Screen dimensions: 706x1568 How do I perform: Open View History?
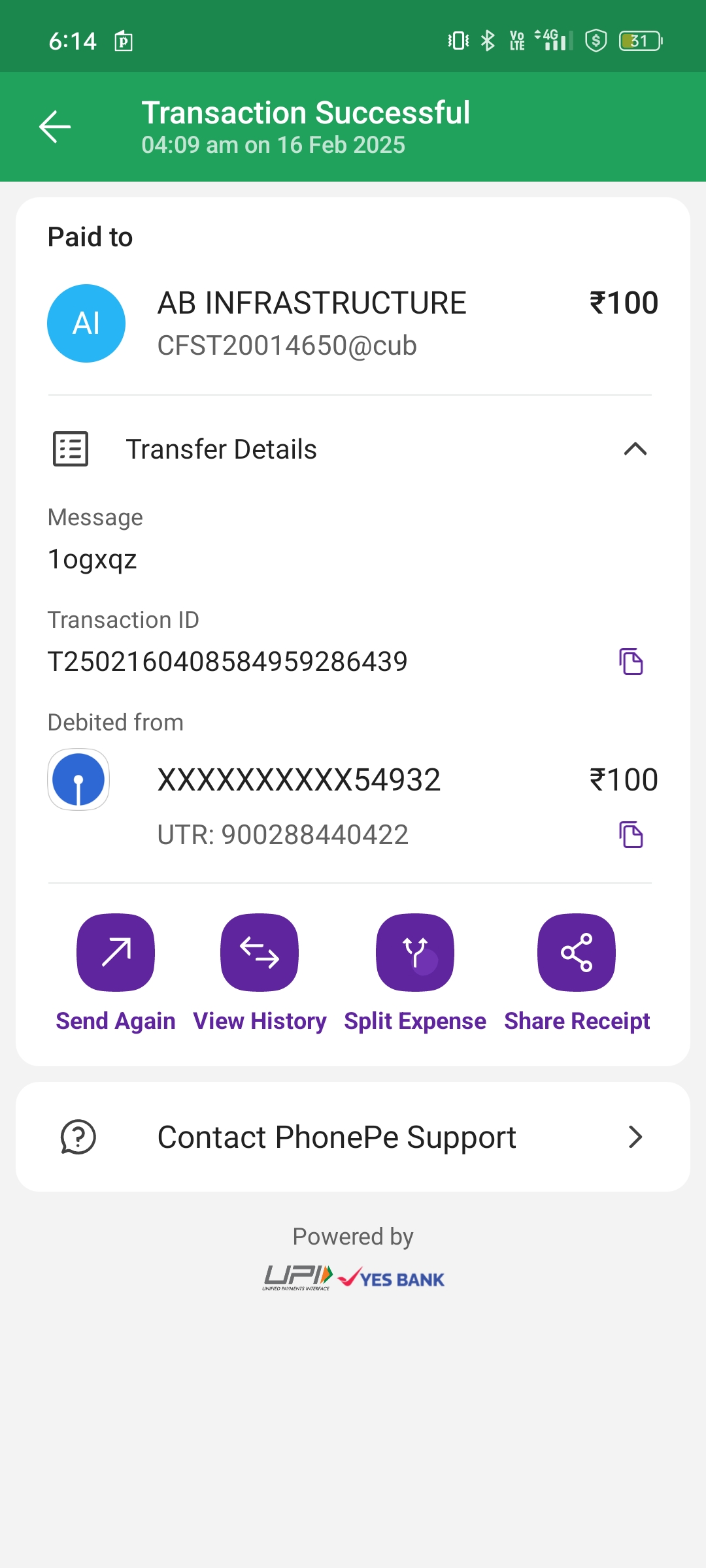click(x=260, y=953)
